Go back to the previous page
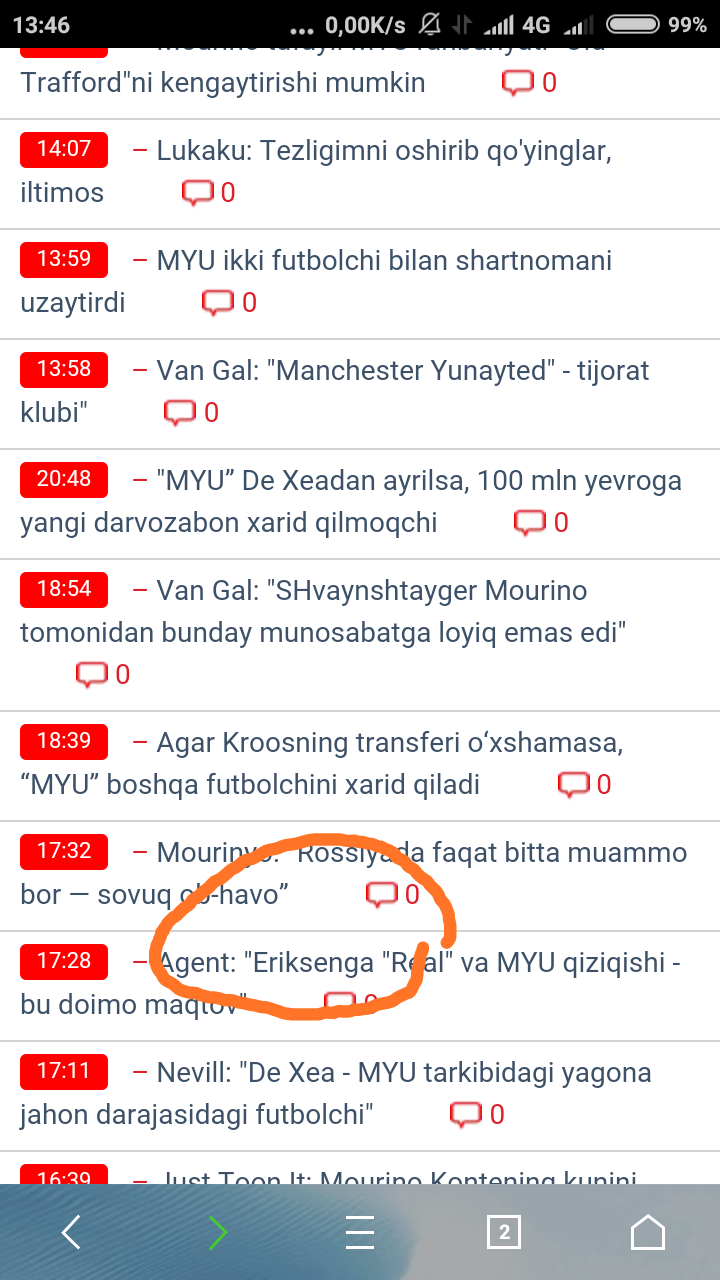This screenshot has width=720, height=1280. (x=70, y=1233)
